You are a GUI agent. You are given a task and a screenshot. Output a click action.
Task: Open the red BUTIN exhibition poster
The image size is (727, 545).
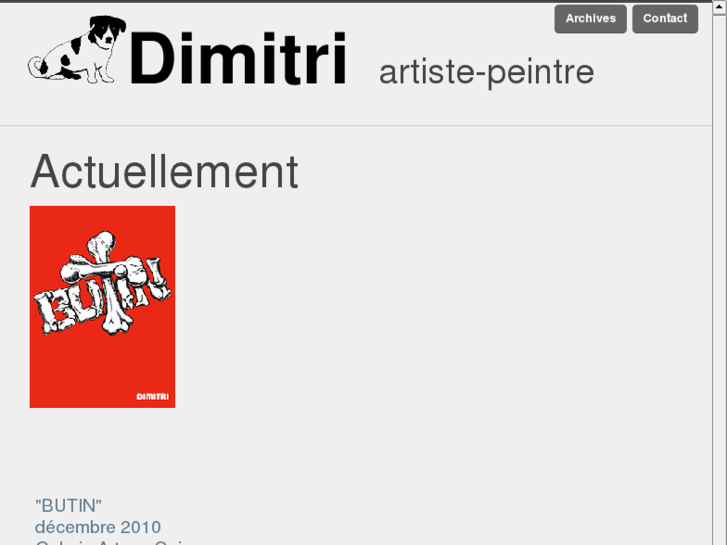tap(102, 306)
